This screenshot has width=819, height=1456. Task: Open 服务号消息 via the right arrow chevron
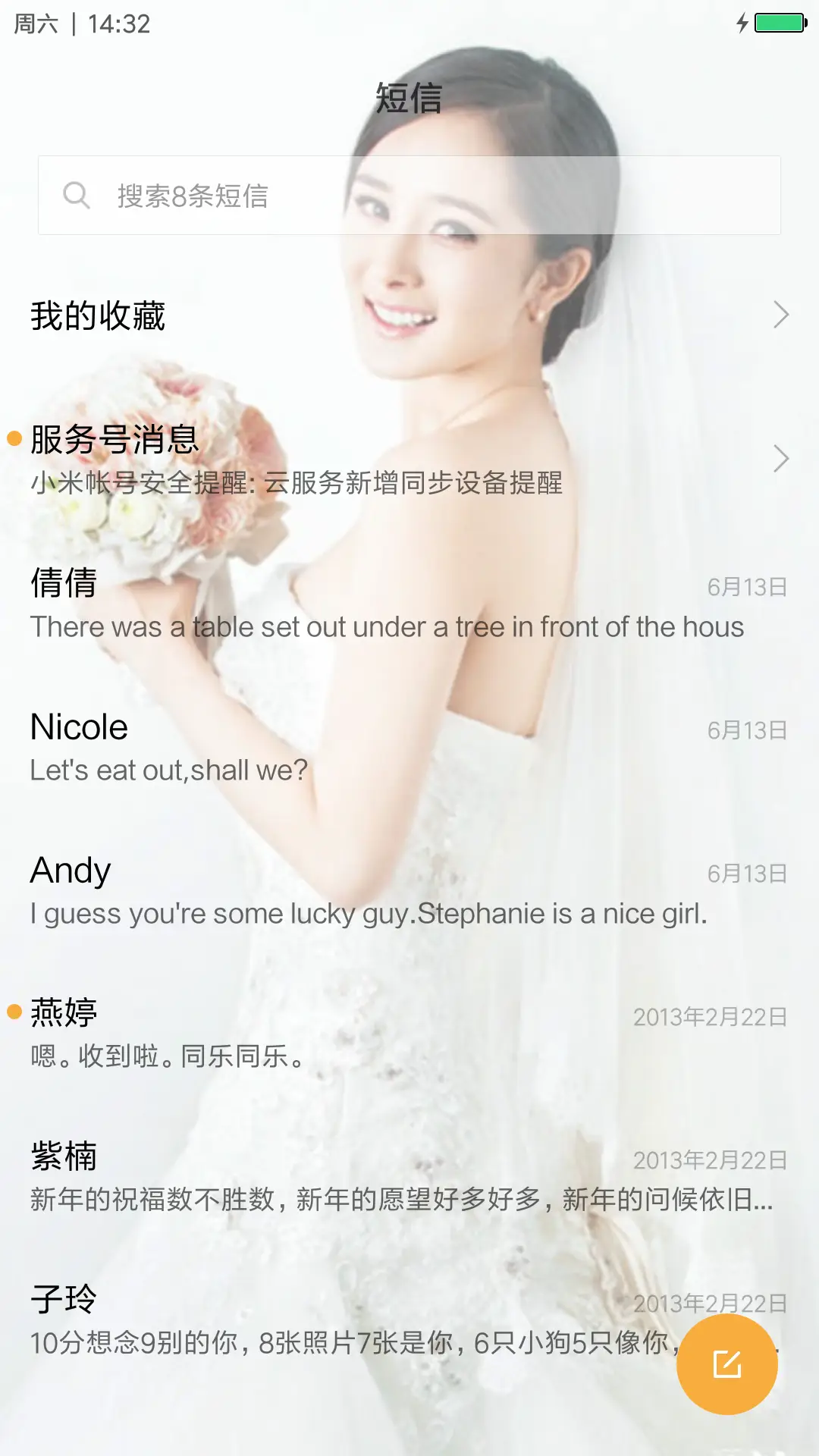[781, 459]
